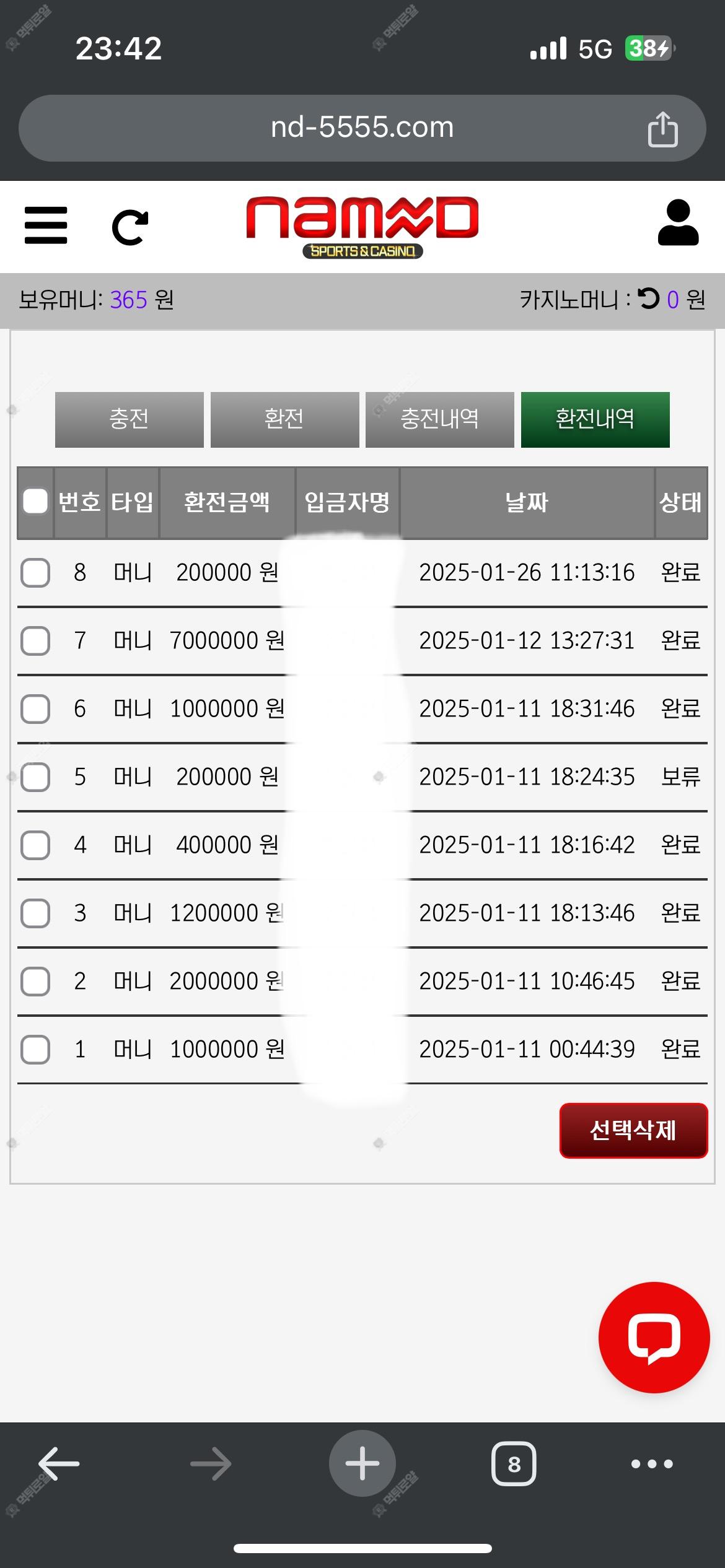Open the red live chat bubble
Image resolution: width=725 pixels, height=1568 pixels.
pos(654,1337)
